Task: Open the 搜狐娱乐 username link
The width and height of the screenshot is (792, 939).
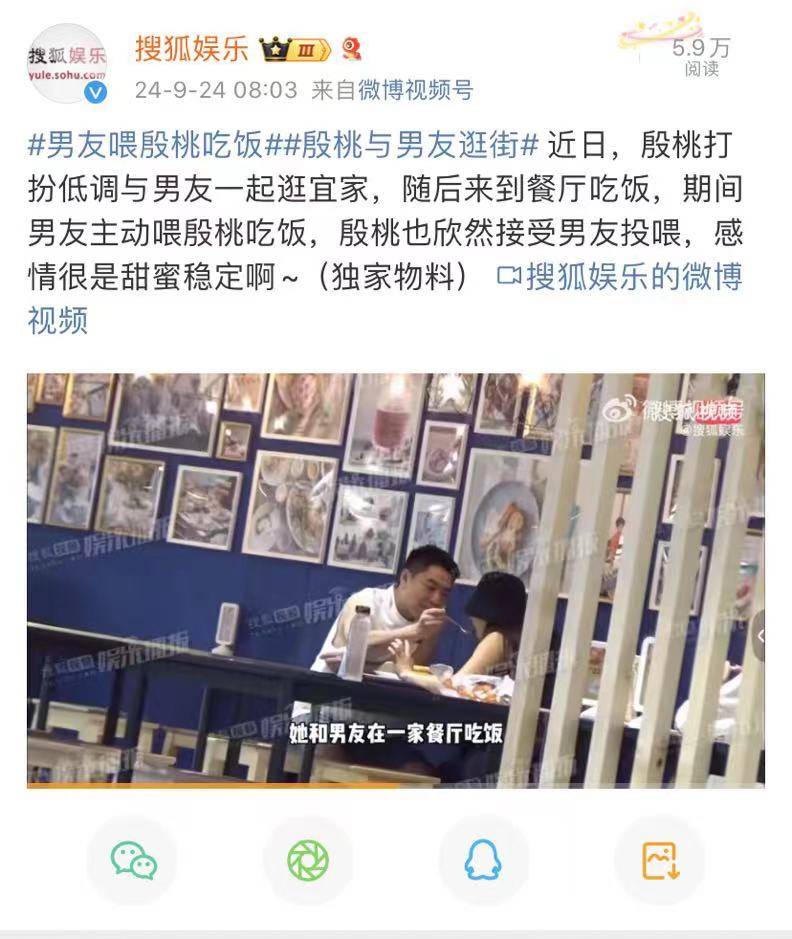Action: [x=191, y=47]
